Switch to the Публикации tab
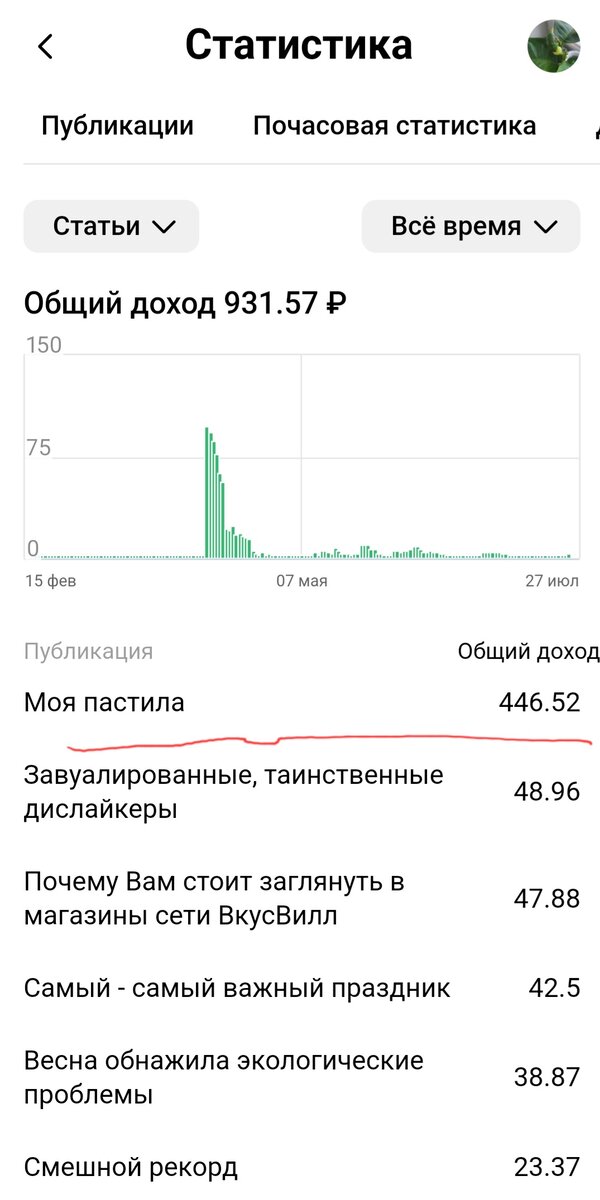This screenshot has width=600, height=1200. click(x=117, y=126)
